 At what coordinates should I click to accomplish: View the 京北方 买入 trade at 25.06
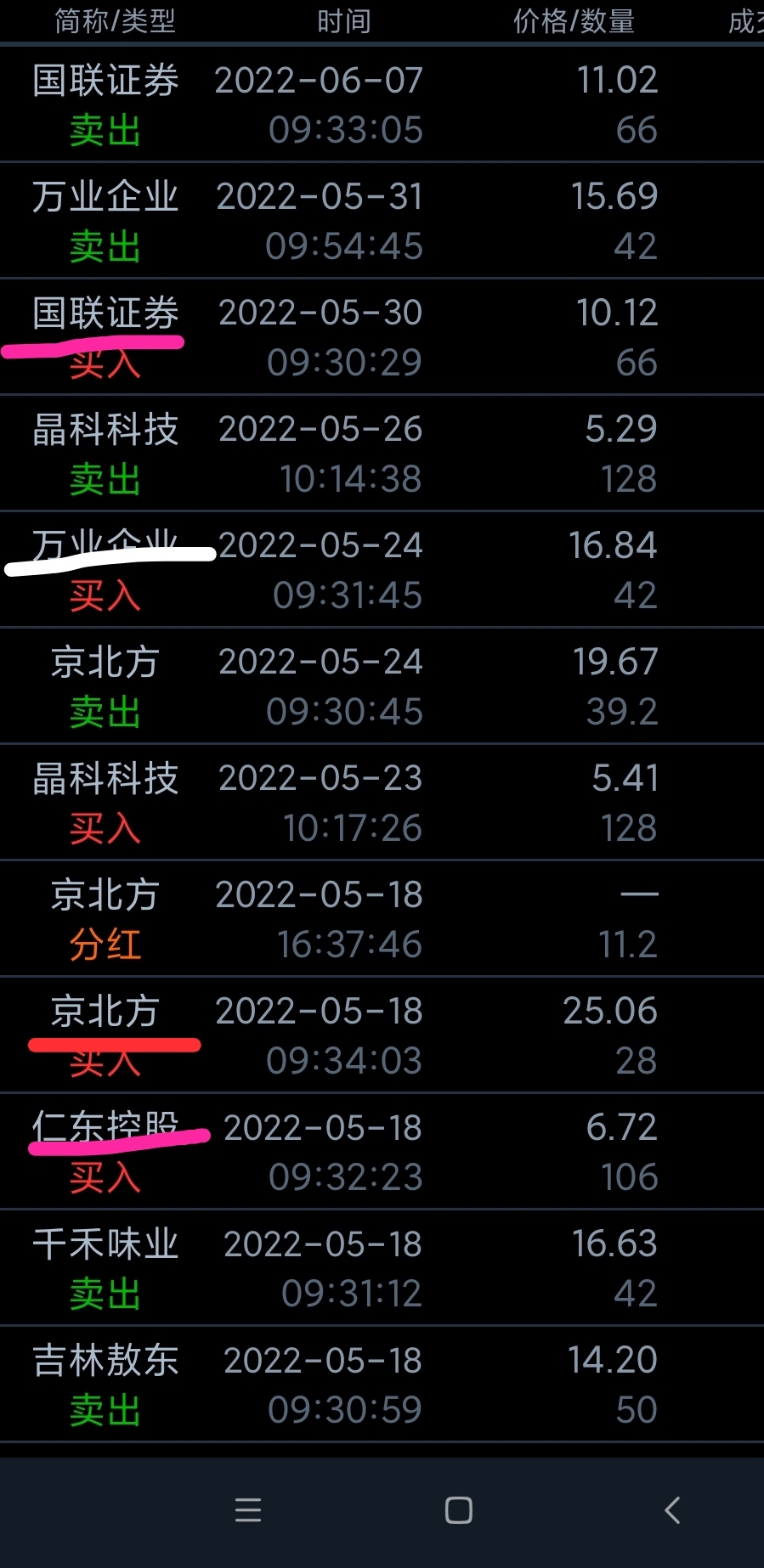point(382,1035)
